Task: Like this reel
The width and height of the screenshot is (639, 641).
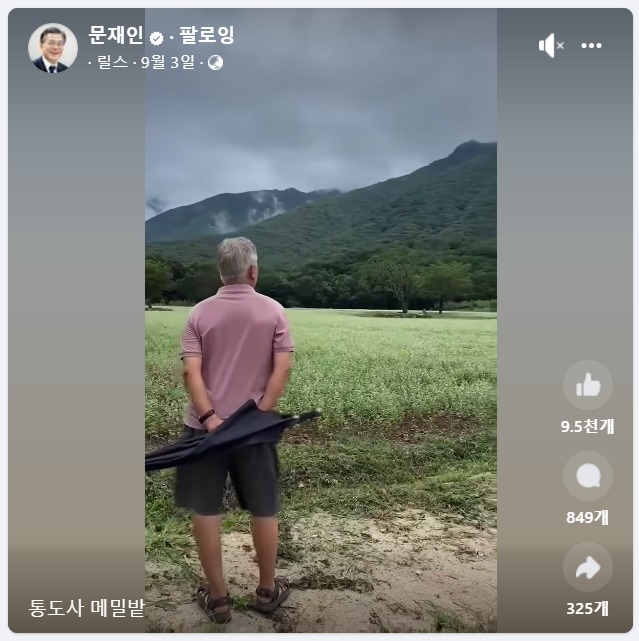Action: click(588, 385)
